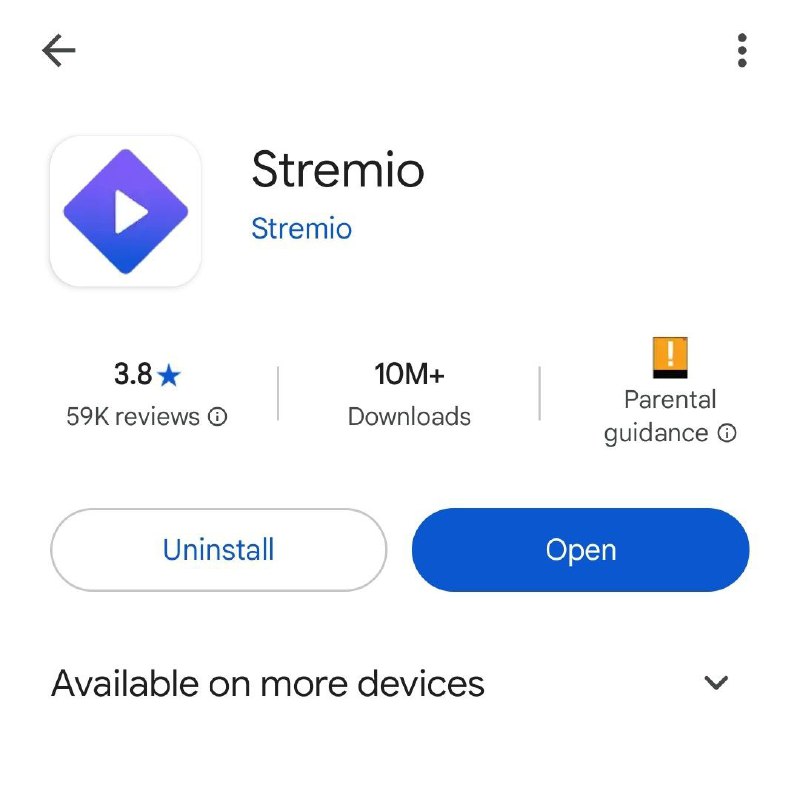Open the three-dot overflow menu
This screenshot has width=800, height=799.
pos(741,51)
